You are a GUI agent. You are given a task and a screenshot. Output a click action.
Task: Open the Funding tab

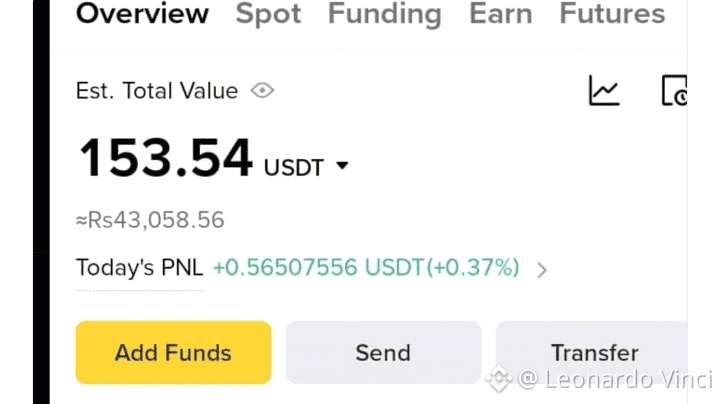(x=385, y=15)
